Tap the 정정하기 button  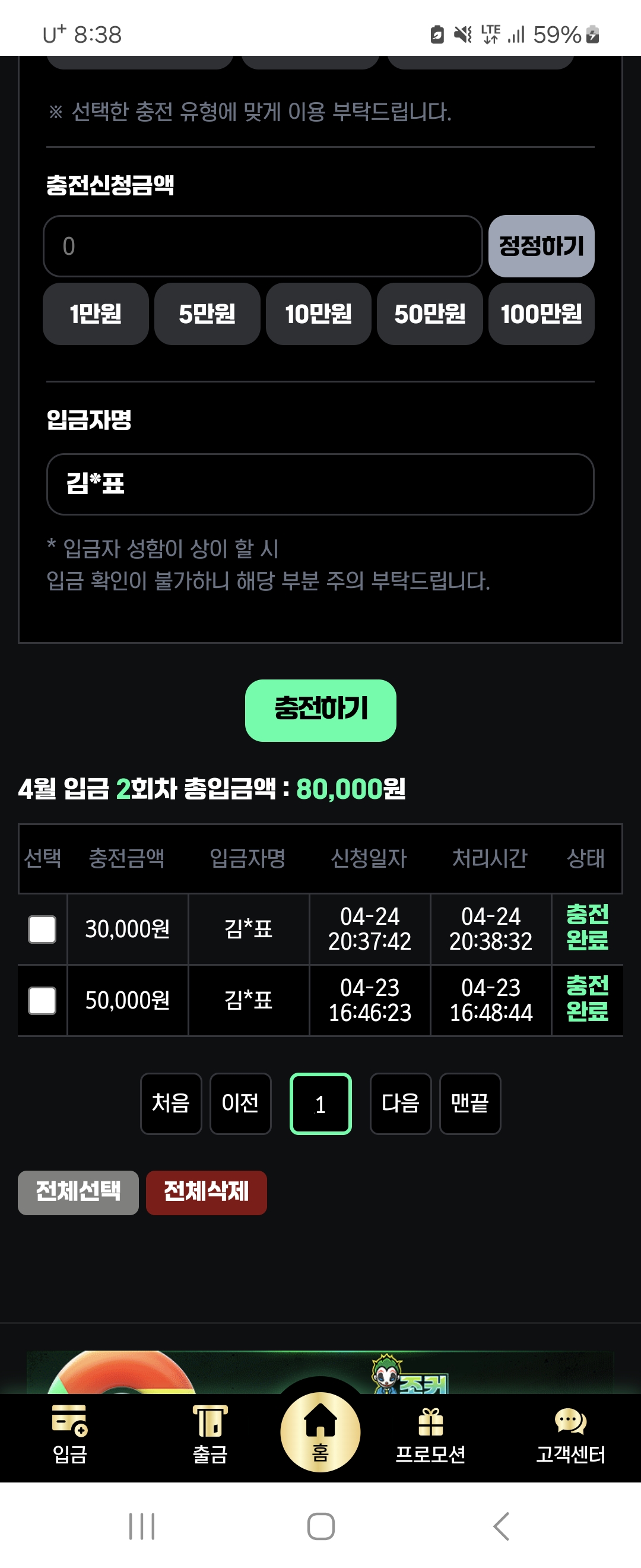click(541, 246)
